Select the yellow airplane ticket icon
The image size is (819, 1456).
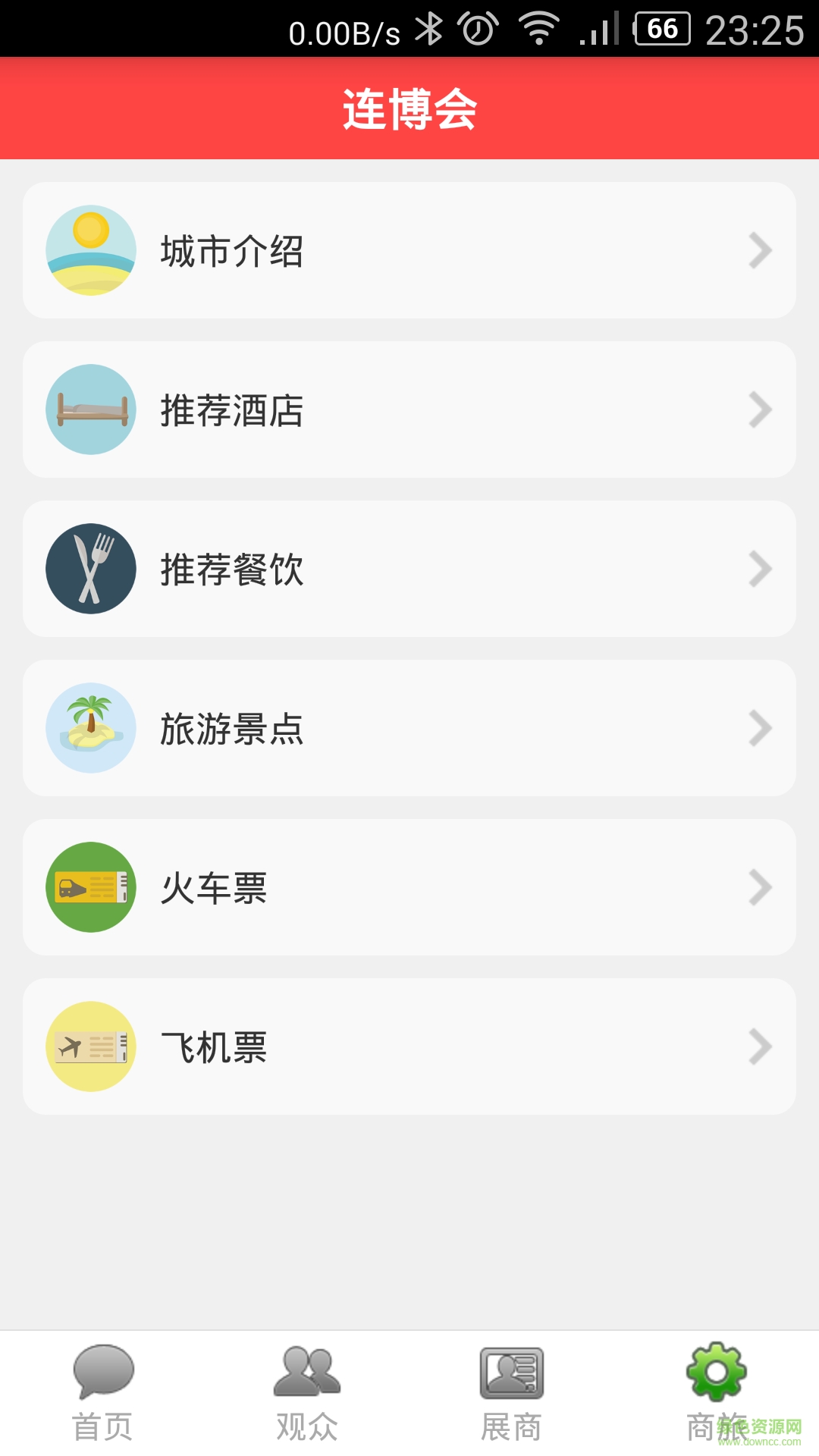pyautogui.click(x=90, y=1046)
